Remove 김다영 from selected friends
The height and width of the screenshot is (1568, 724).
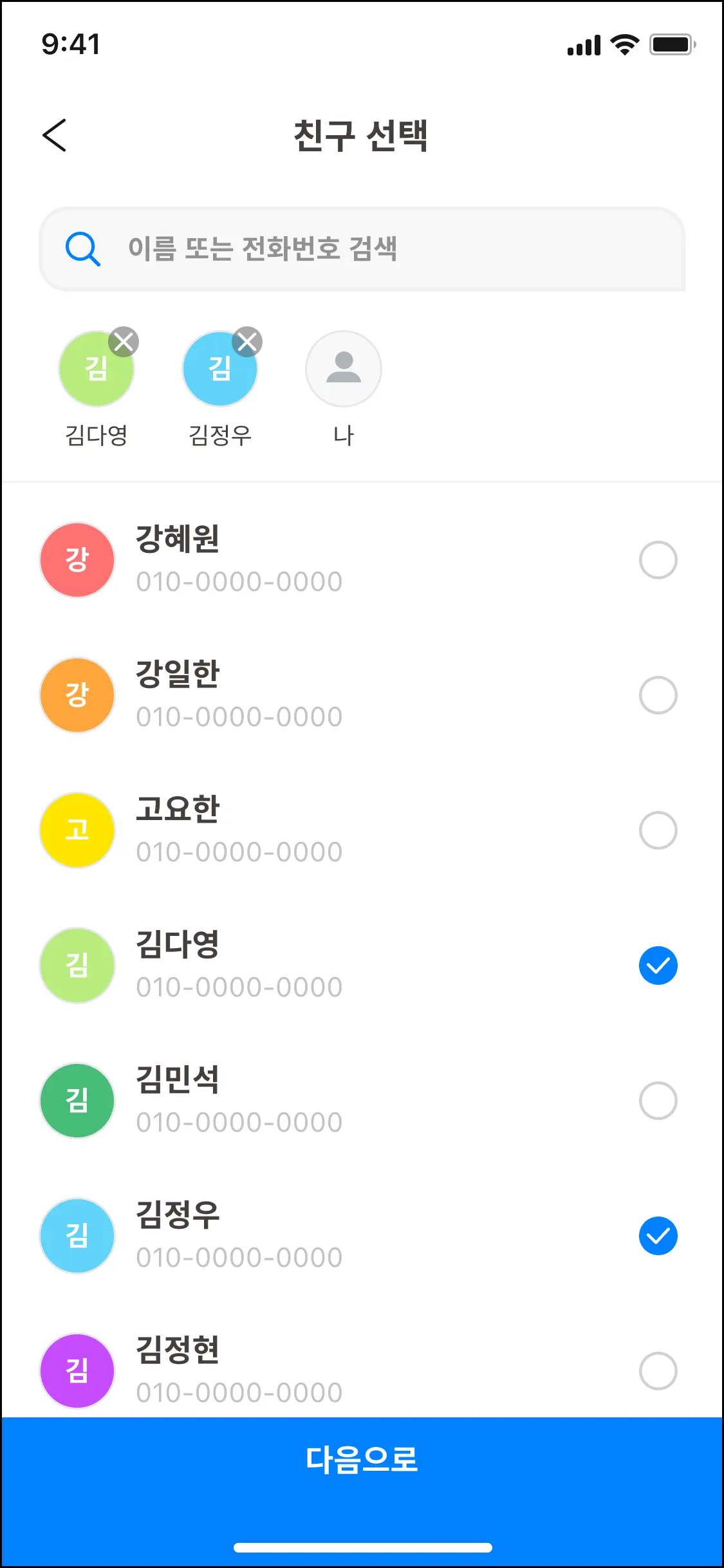(x=124, y=342)
